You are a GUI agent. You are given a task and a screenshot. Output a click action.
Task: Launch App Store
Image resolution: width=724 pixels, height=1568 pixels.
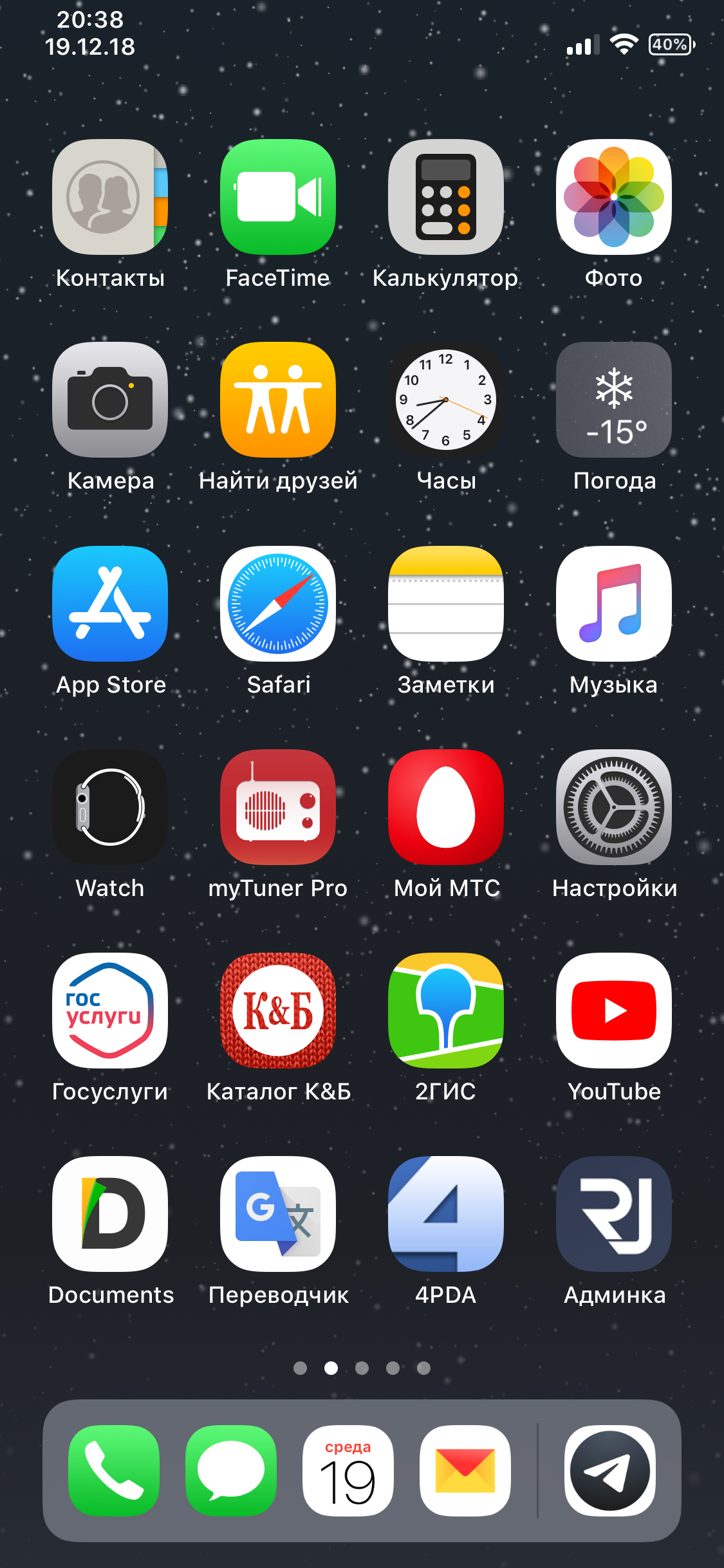[110, 604]
